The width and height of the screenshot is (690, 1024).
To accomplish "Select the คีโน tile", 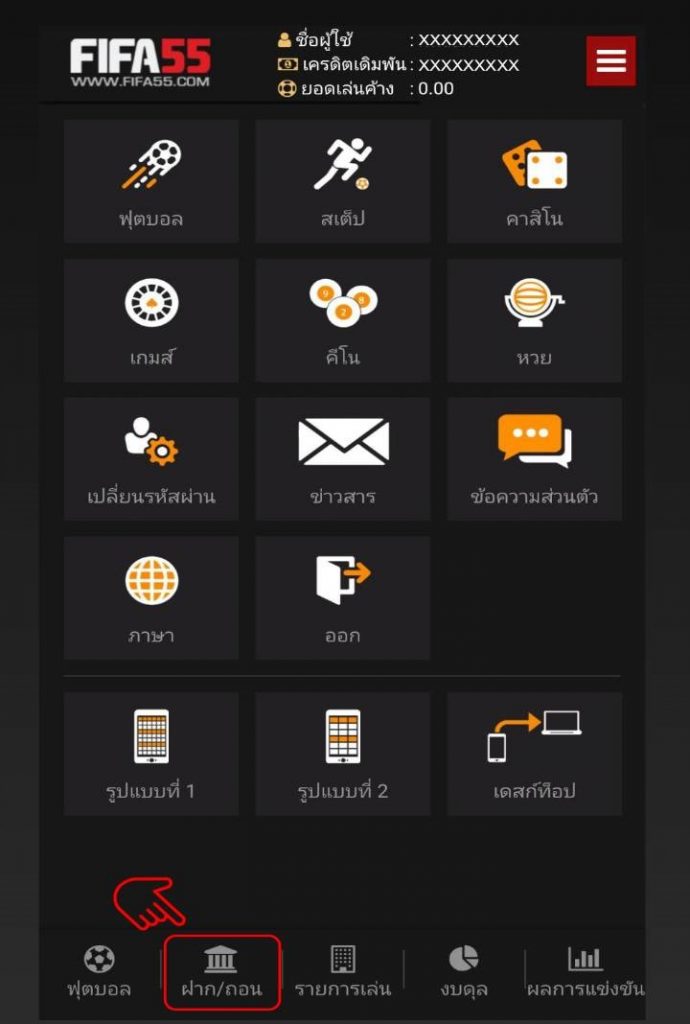I will pos(342,320).
